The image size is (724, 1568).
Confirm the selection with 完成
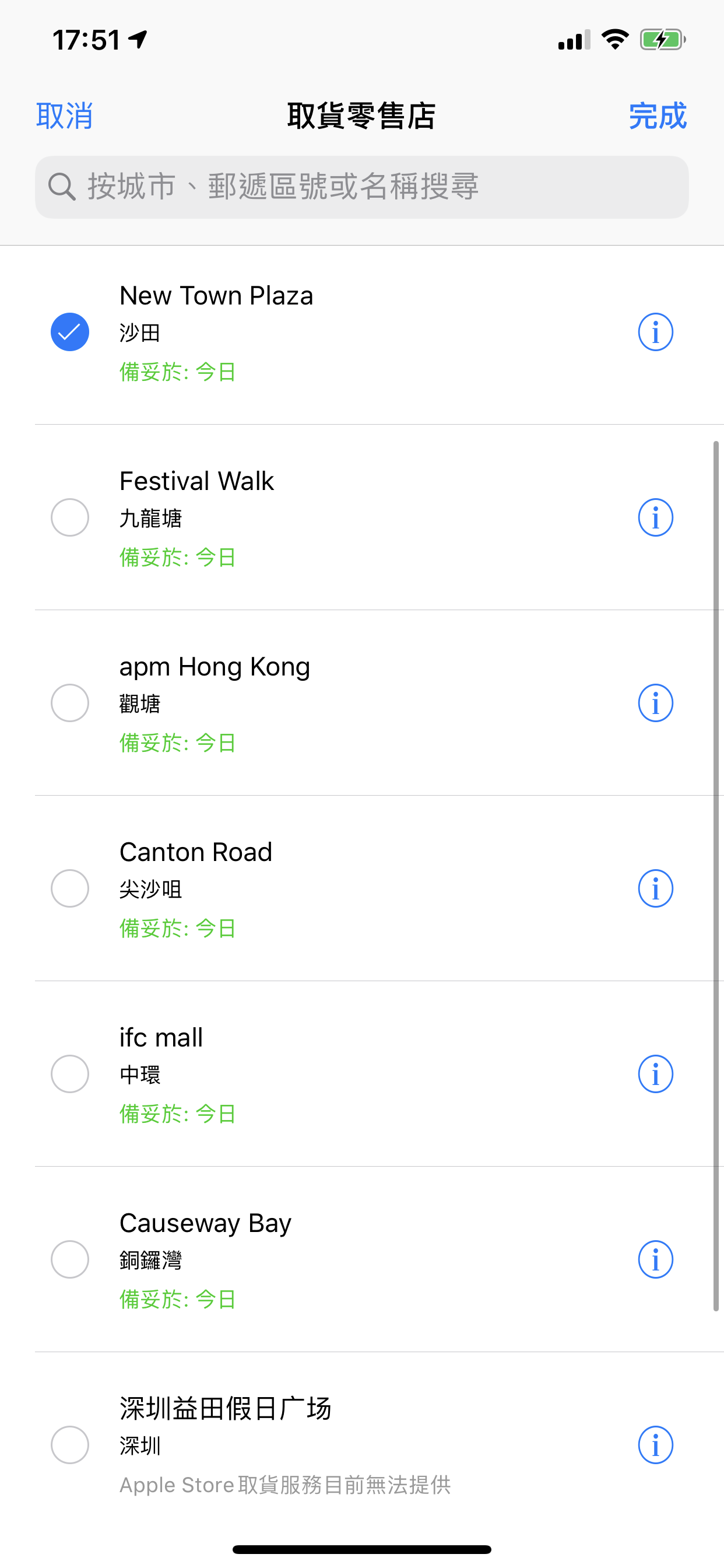(x=658, y=116)
